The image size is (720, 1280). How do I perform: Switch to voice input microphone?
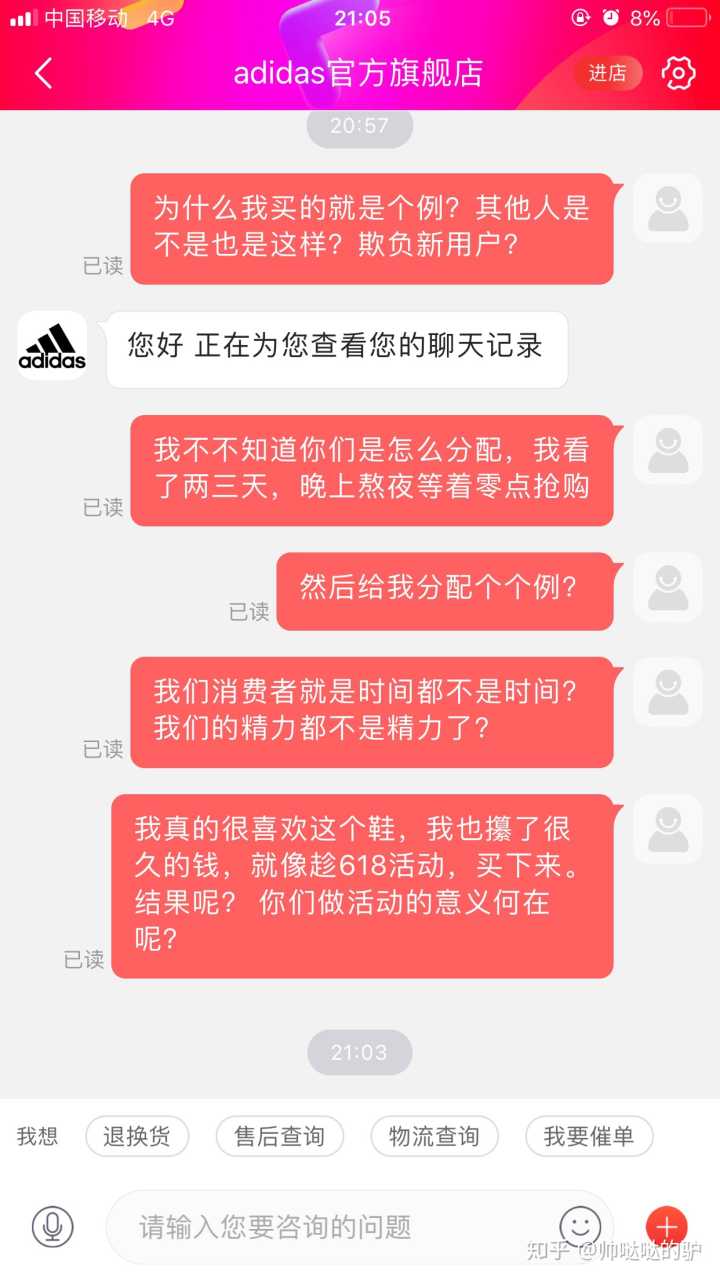pos(52,1226)
